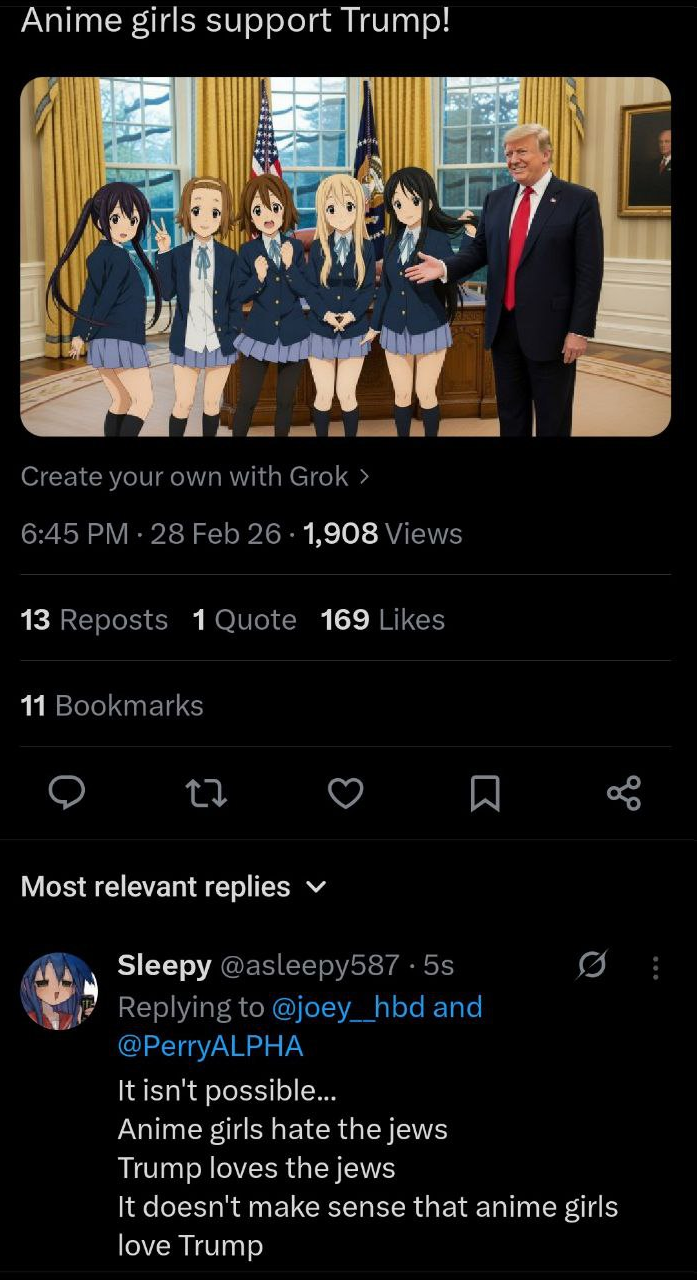The height and width of the screenshot is (1280, 697).
Task: Like the post with the heart icon
Action: [346, 794]
